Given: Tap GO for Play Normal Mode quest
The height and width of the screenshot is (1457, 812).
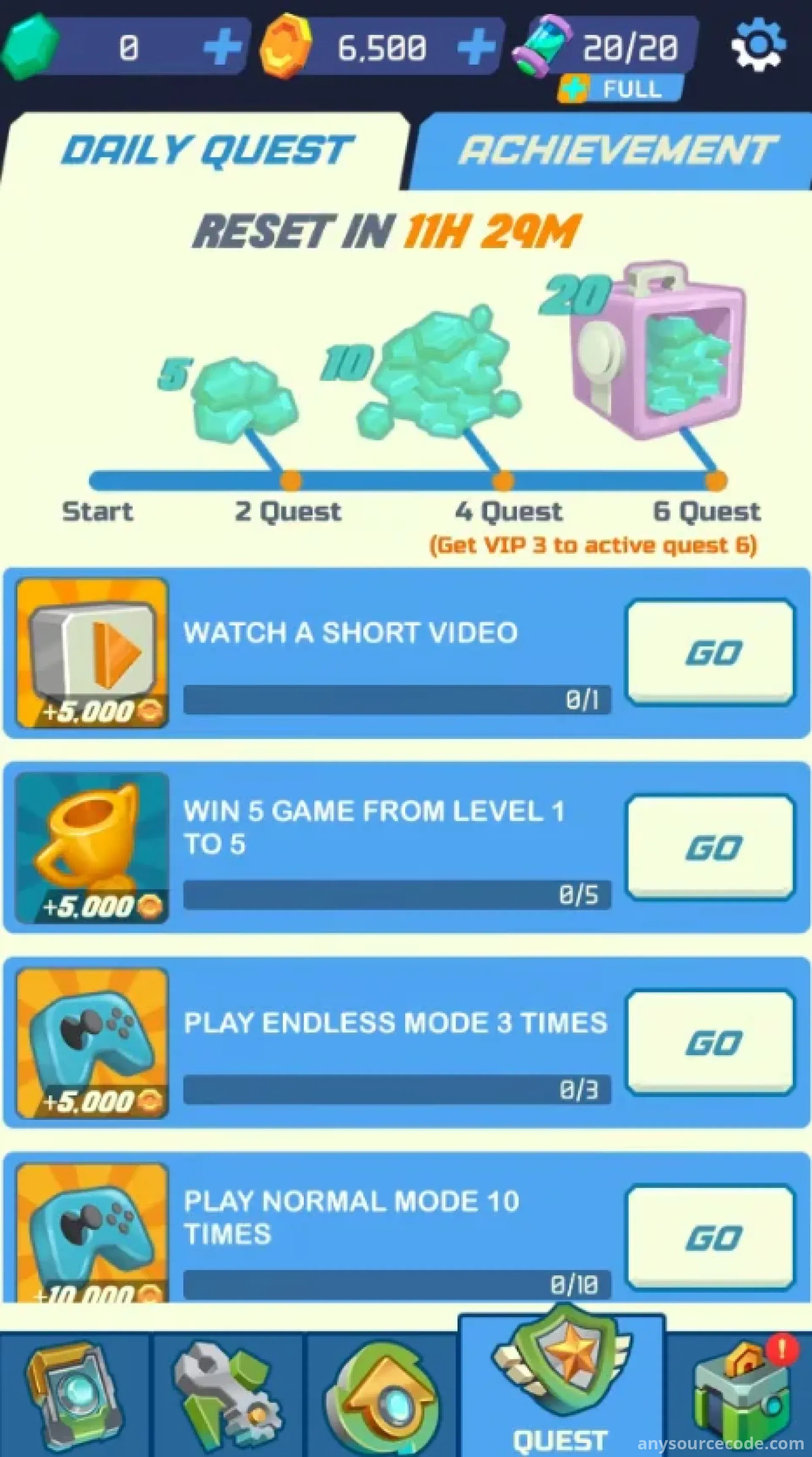Looking at the screenshot, I should [711, 1237].
